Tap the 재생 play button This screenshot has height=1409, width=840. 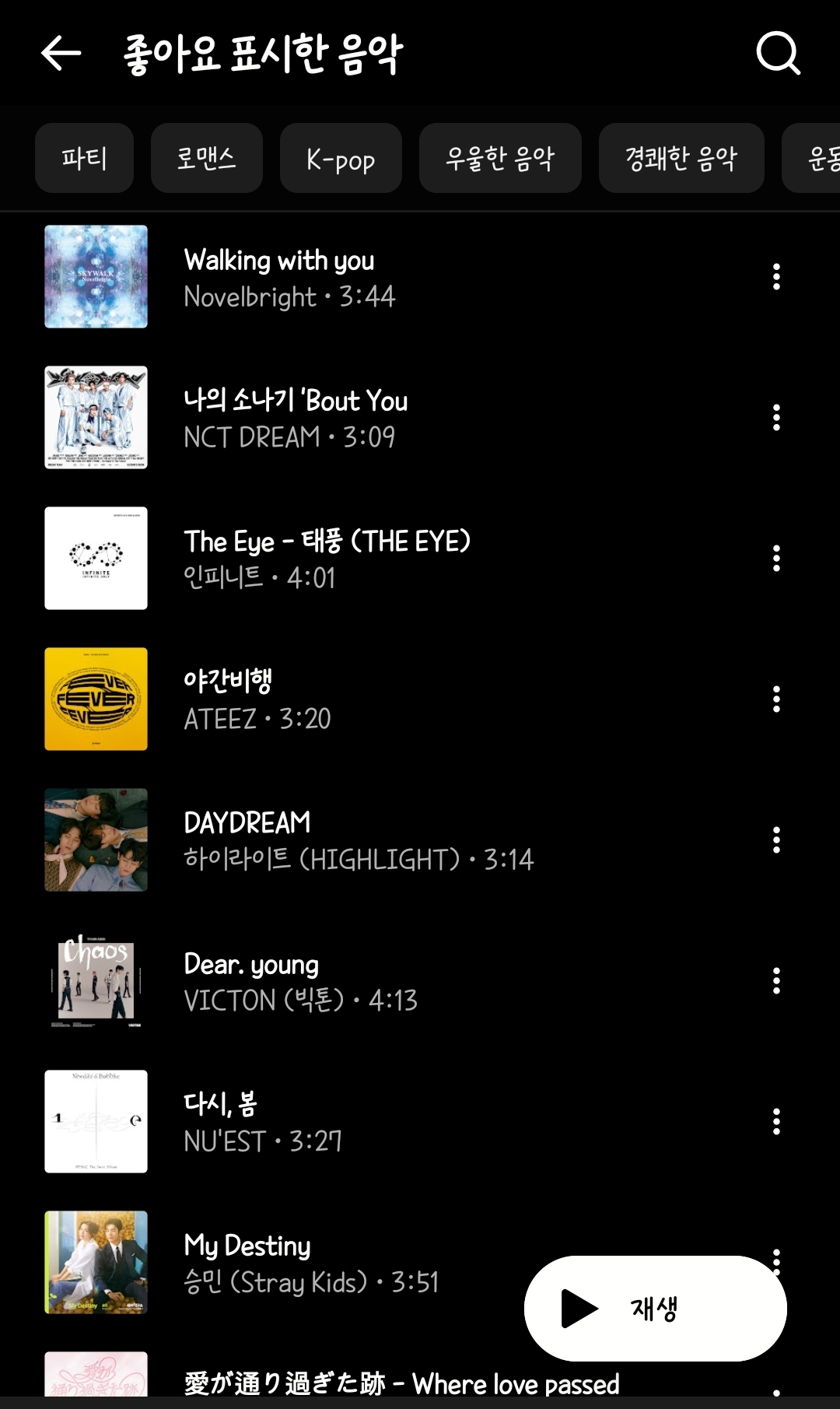click(x=655, y=1309)
